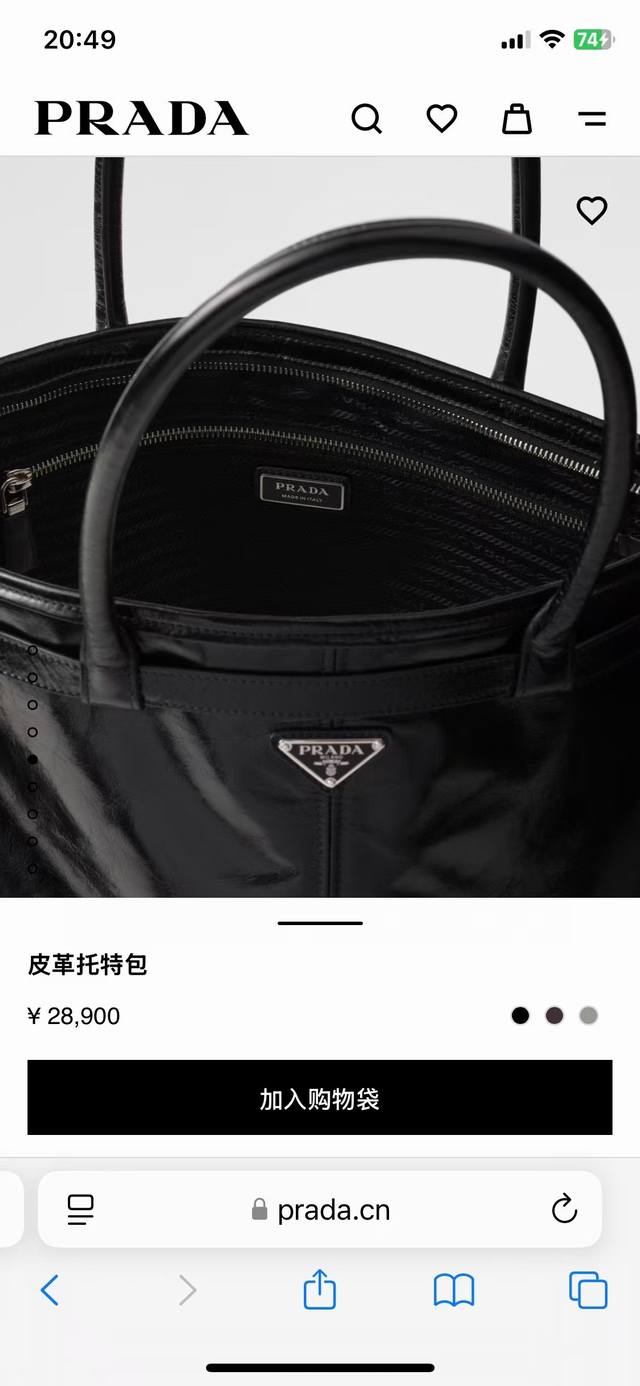Open the two-line menu icon
This screenshot has width=640, height=1386.
[592, 119]
